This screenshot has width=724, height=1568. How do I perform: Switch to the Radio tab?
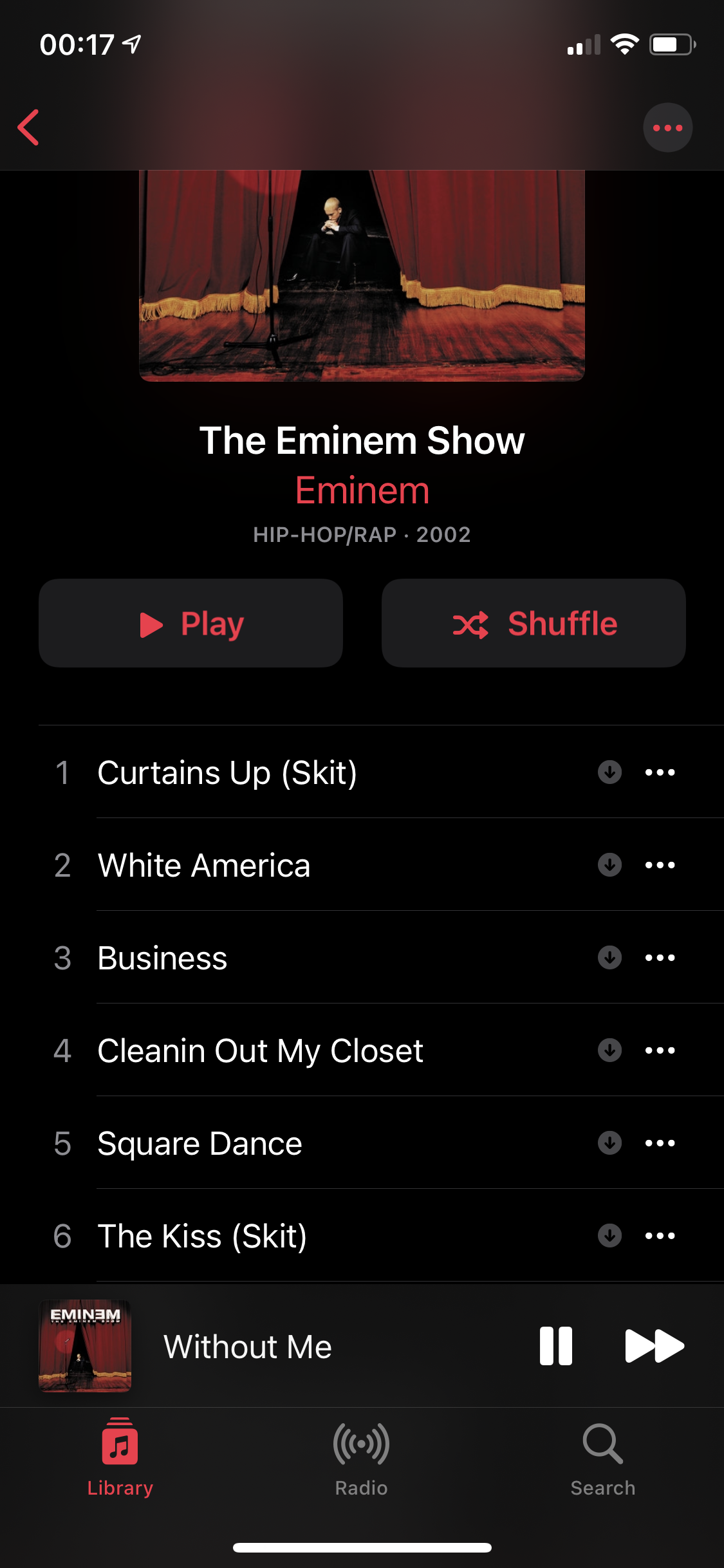(361, 1457)
